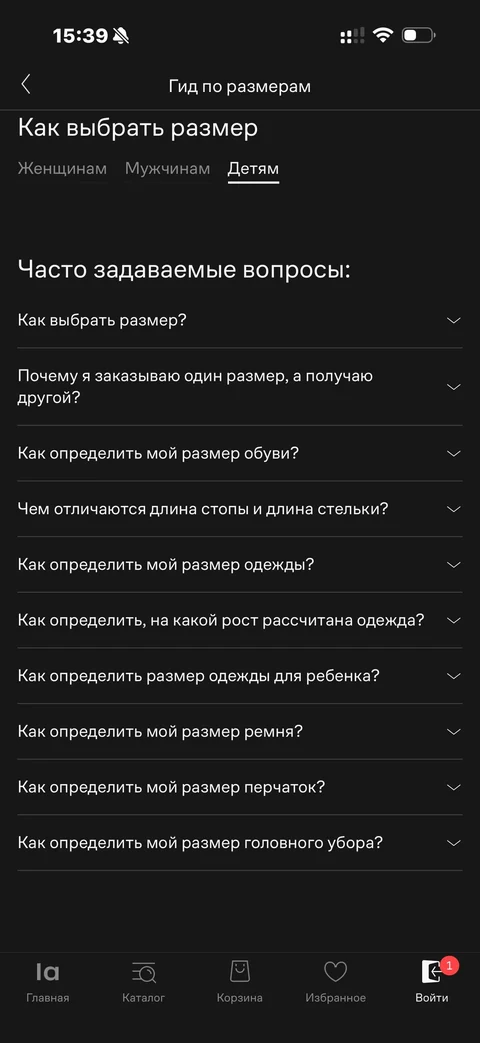
Task: Open the Каталог tab
Action: tap(144, 982)
